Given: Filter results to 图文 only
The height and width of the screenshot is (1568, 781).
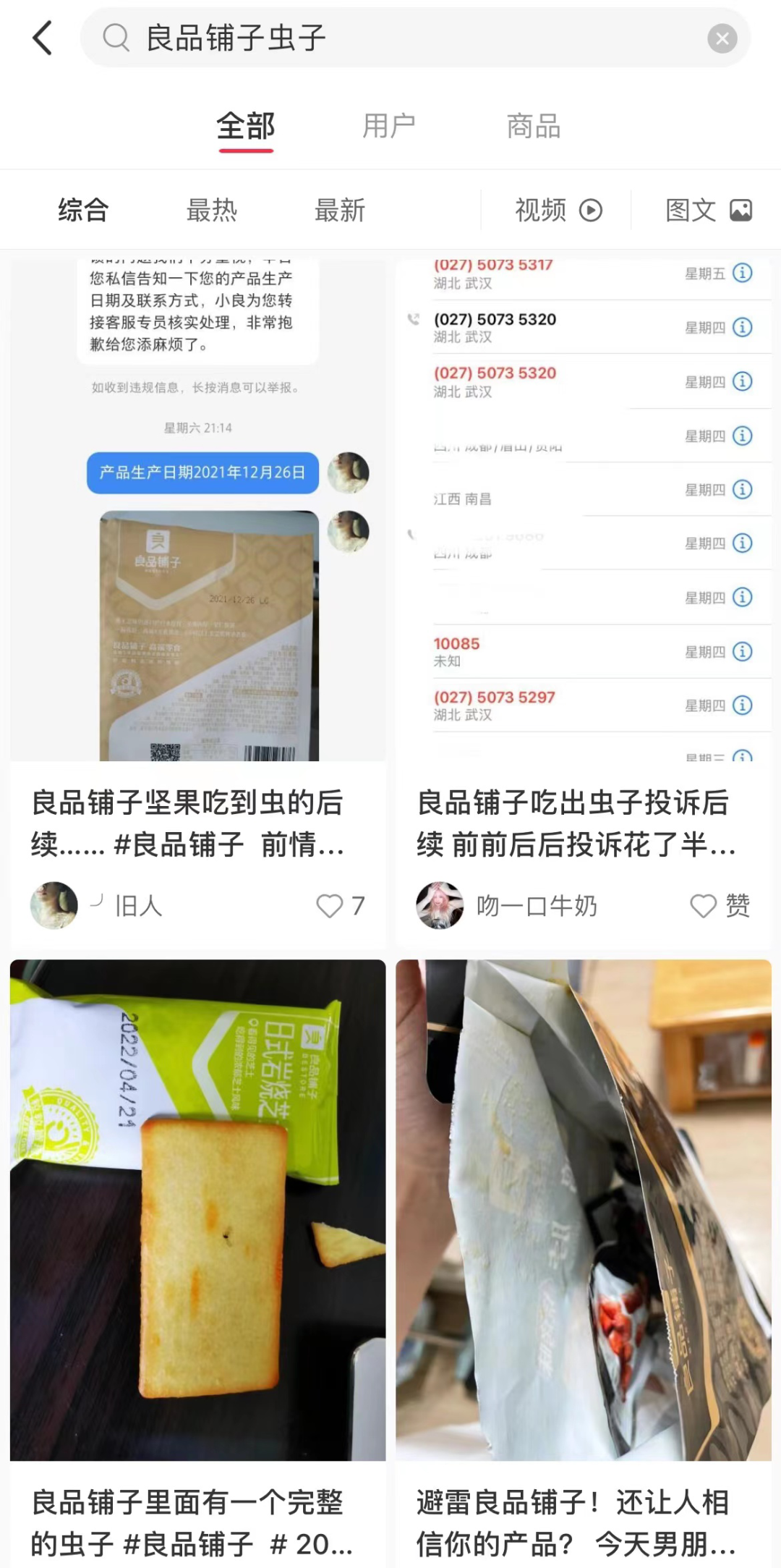Looking at the screenshot, I should [x=708, y=211].
